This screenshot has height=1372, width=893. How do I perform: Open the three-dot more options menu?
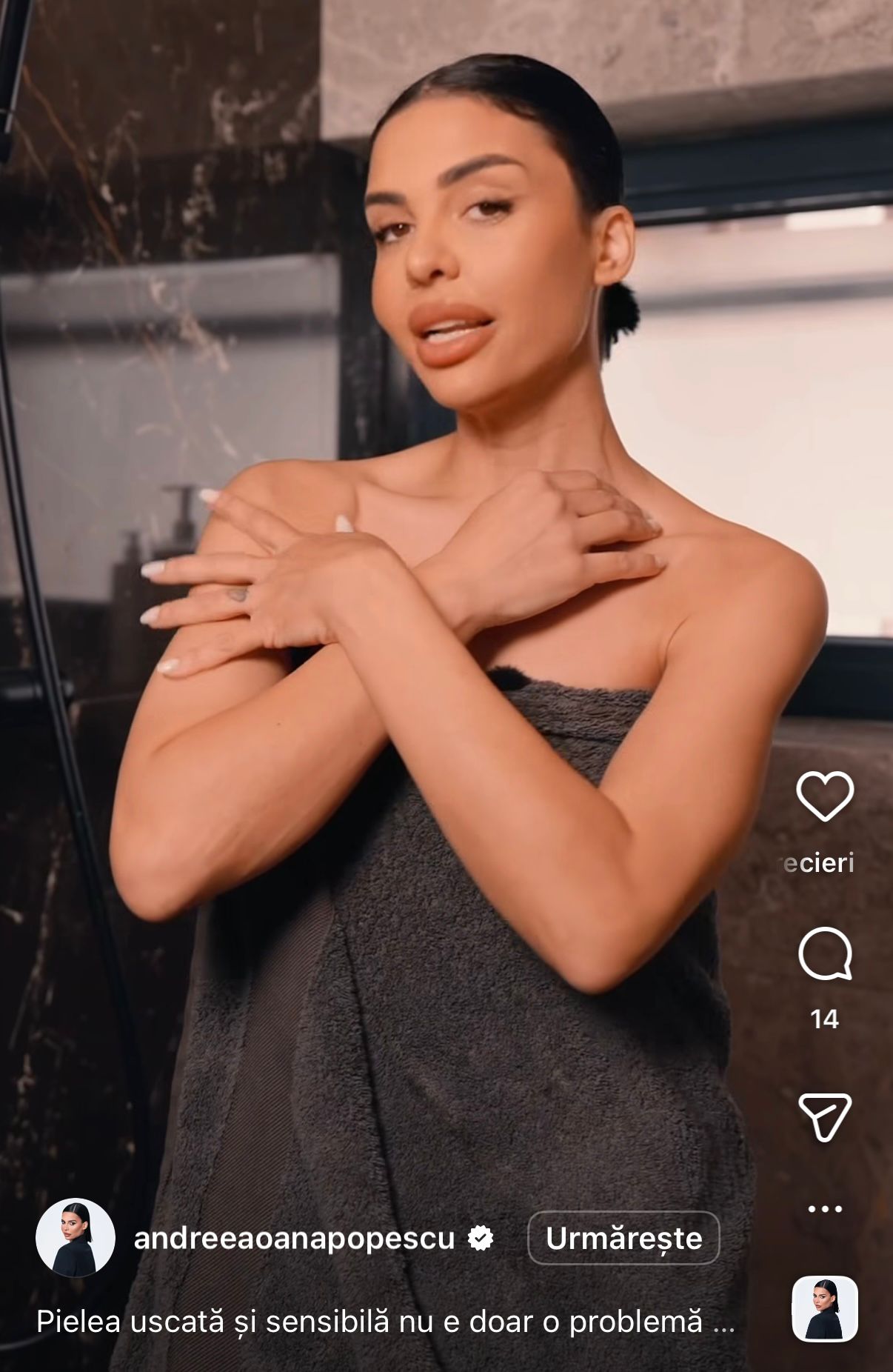coord(824,1209)
